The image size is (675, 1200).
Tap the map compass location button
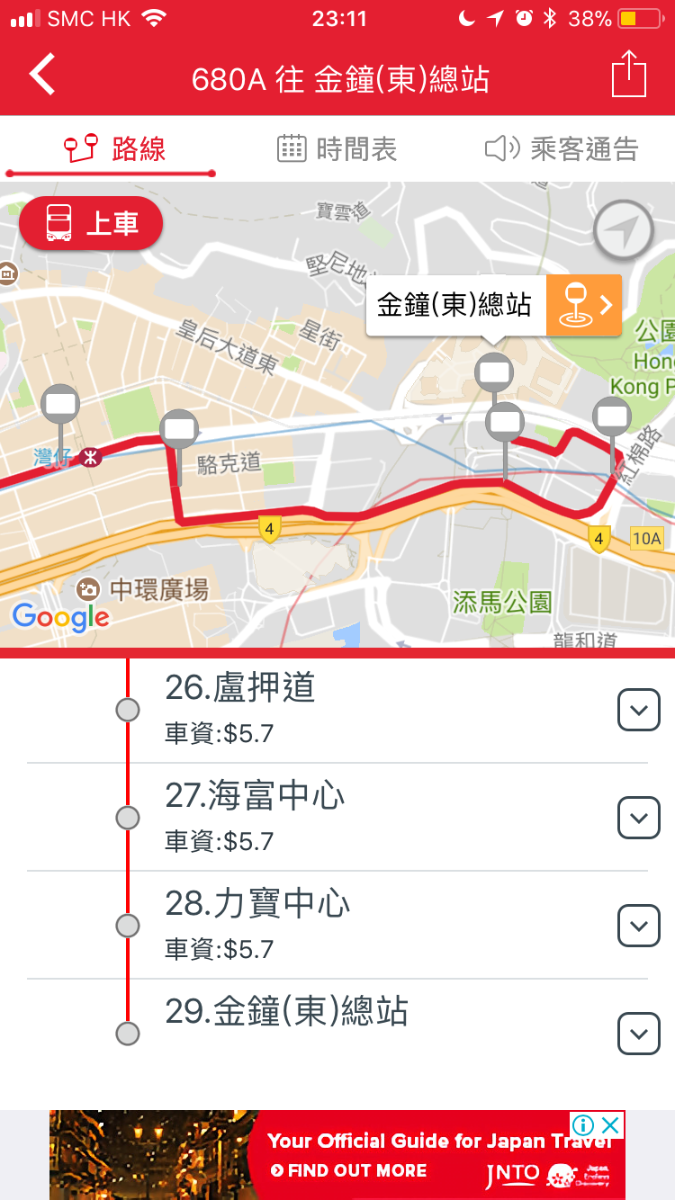(x=622, y=231)
